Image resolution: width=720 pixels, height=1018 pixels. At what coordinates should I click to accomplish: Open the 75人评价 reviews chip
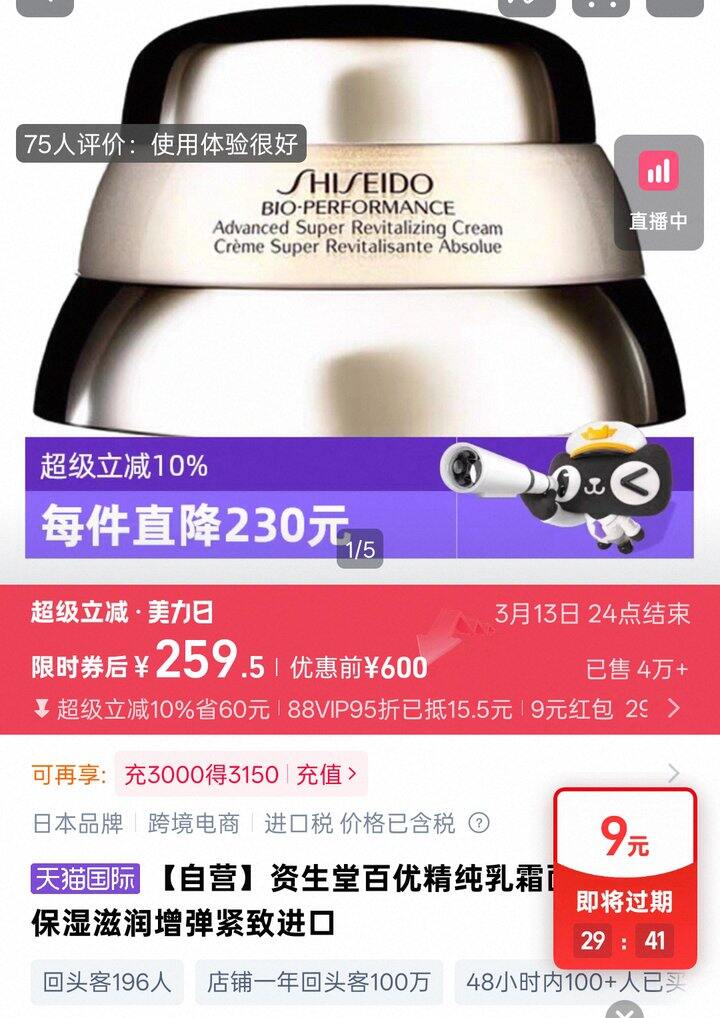(x=161, y=144)
